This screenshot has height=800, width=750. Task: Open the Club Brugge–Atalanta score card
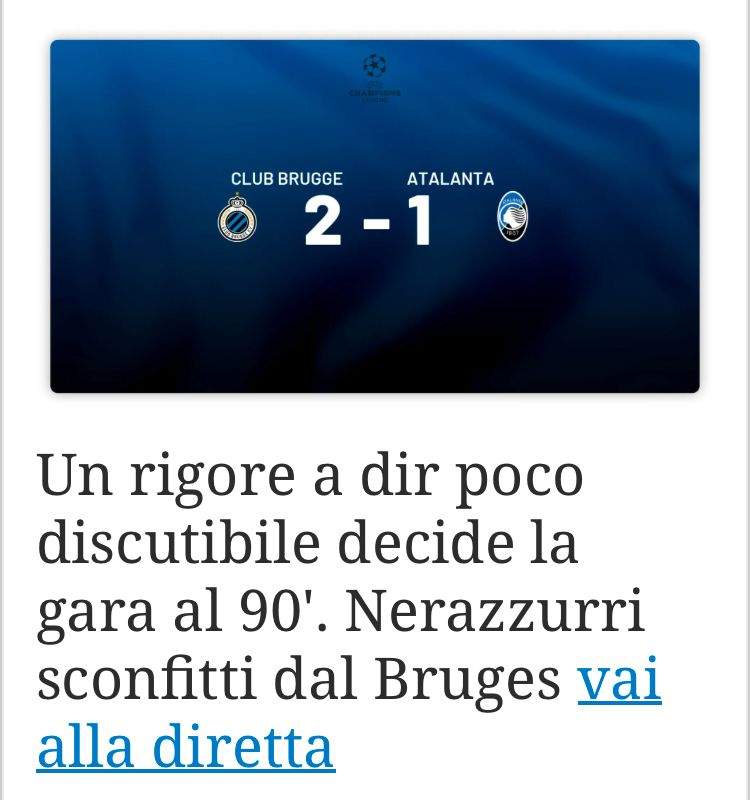pos(374,216)
